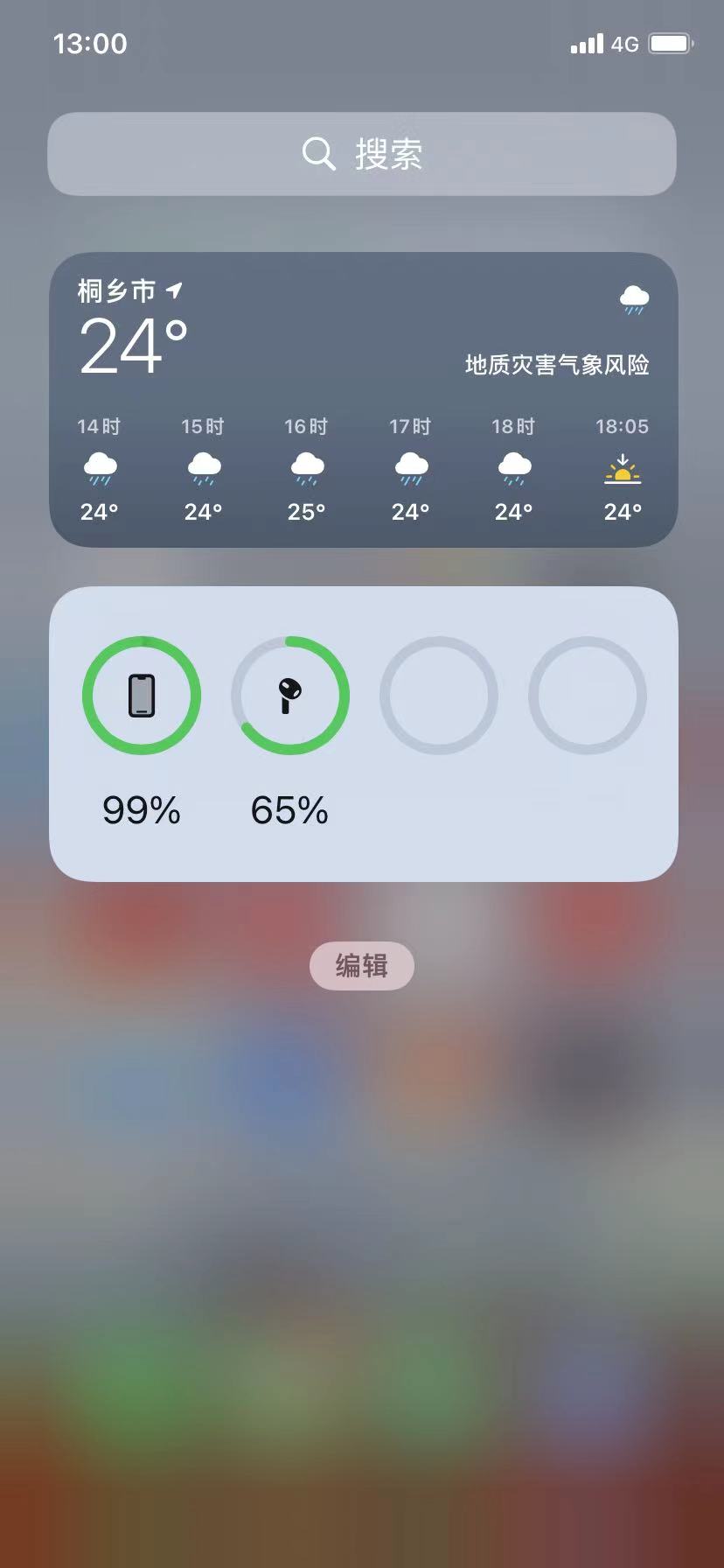Open the batteries widget showing 99%
724x1568 pixels.
coord(363,733)
